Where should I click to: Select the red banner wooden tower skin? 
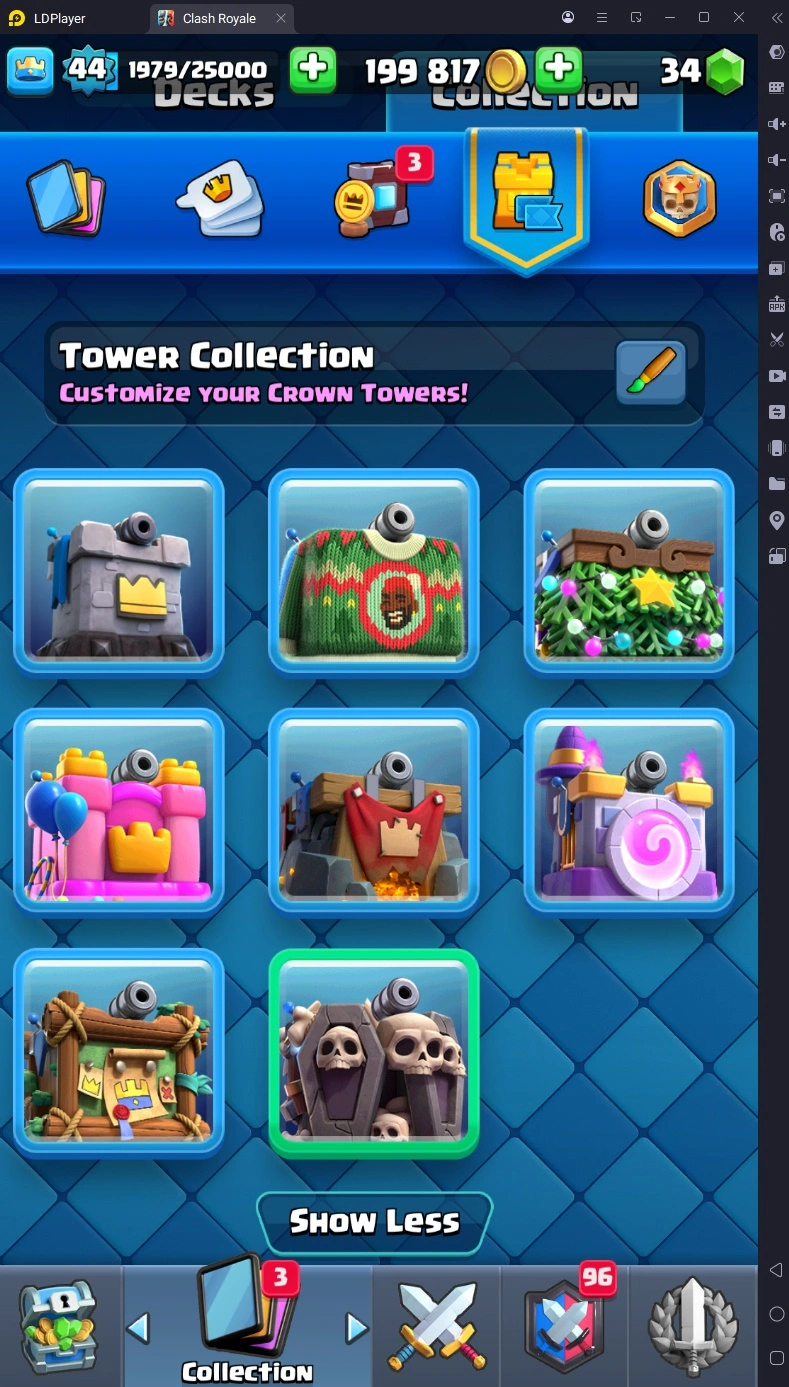click(x=374, y=811)
